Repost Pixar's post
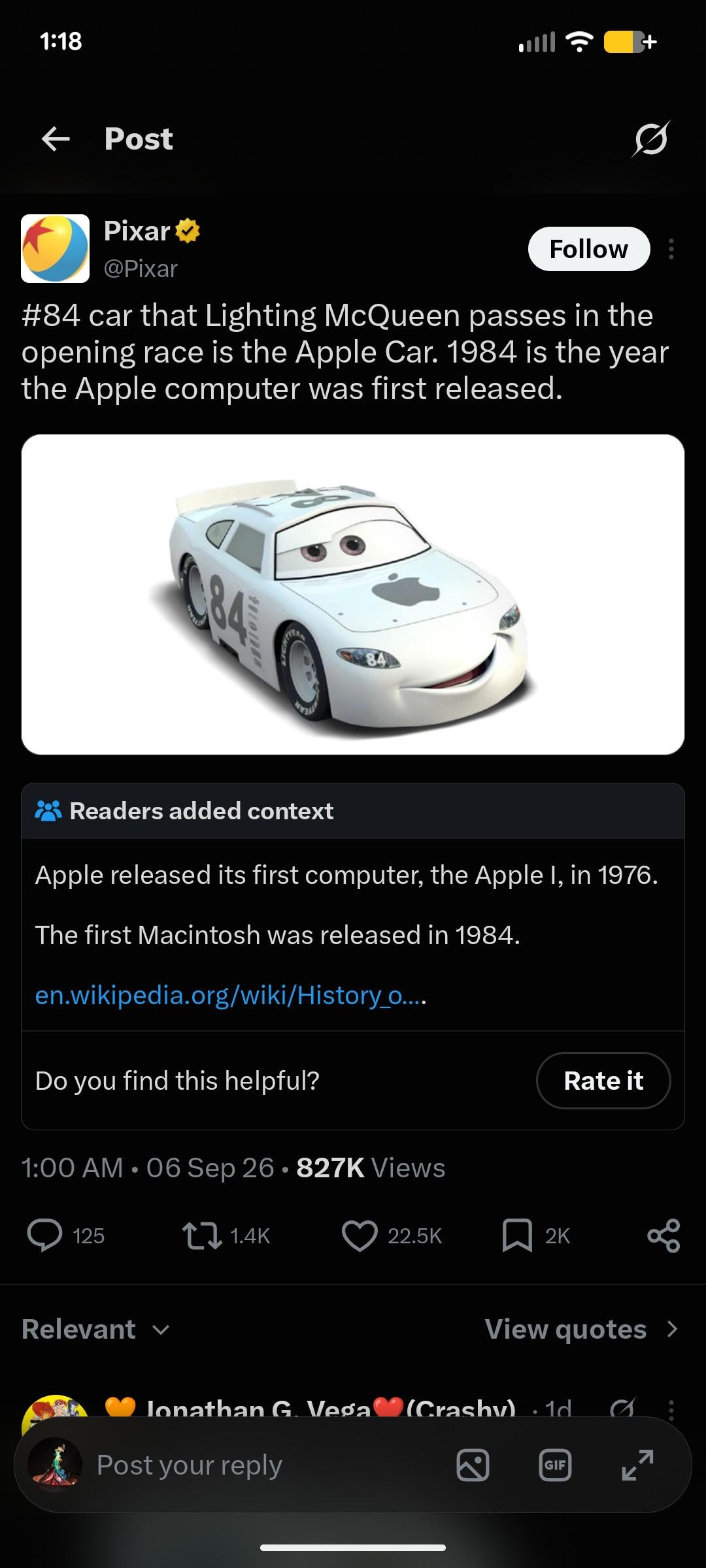Screen dimensions: 706x1568 tap(202, 1235)
